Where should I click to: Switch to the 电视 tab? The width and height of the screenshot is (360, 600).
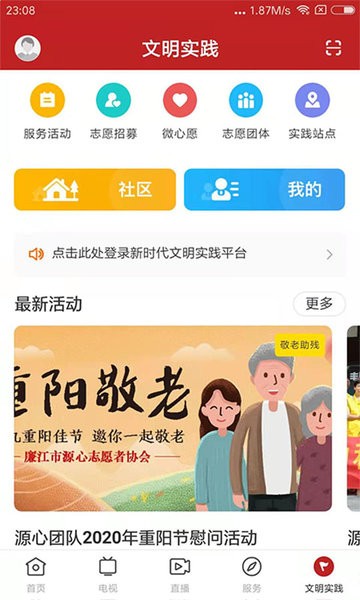point(108,574)
